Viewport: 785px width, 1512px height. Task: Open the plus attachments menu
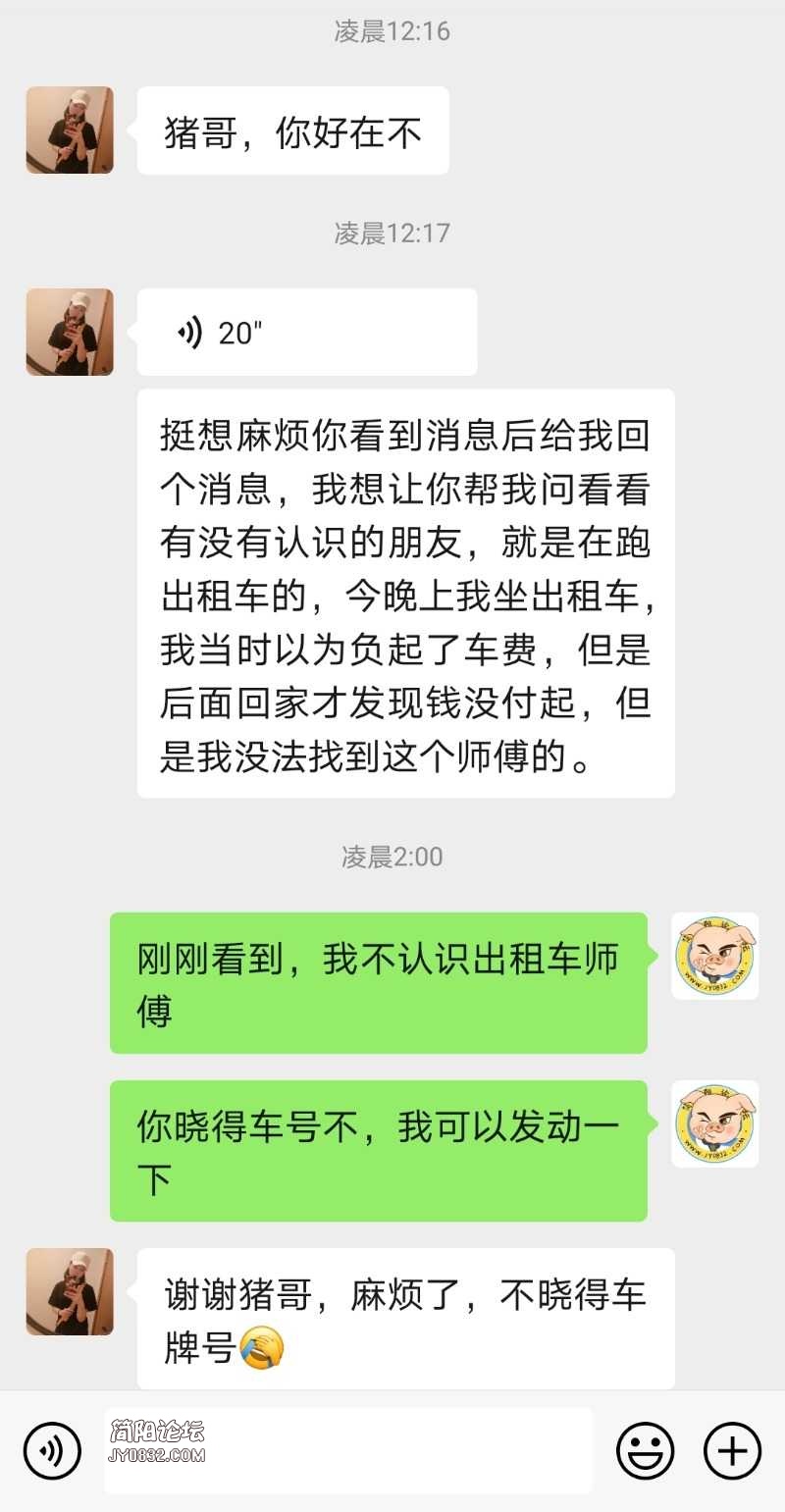click(732, 1450)
